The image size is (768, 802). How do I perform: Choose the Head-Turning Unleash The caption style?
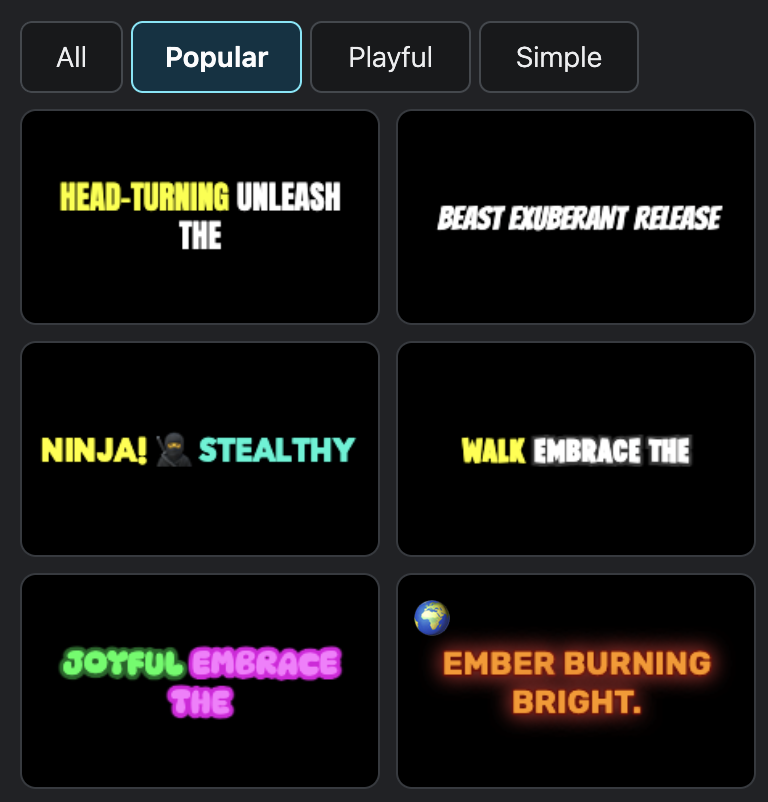tap(200, 217)
